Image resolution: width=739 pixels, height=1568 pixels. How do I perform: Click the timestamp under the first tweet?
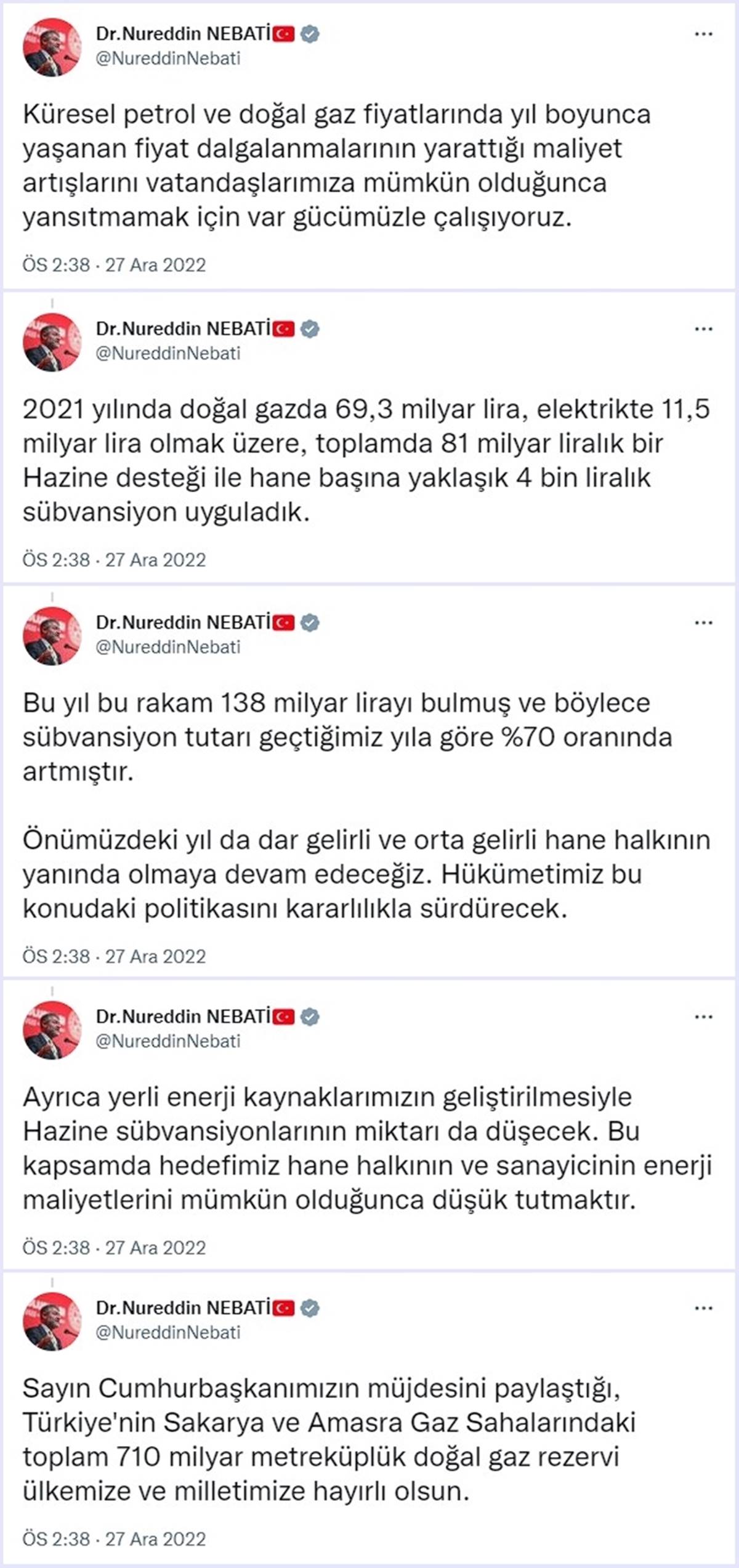pyautogui.click(x=114, y=265)
